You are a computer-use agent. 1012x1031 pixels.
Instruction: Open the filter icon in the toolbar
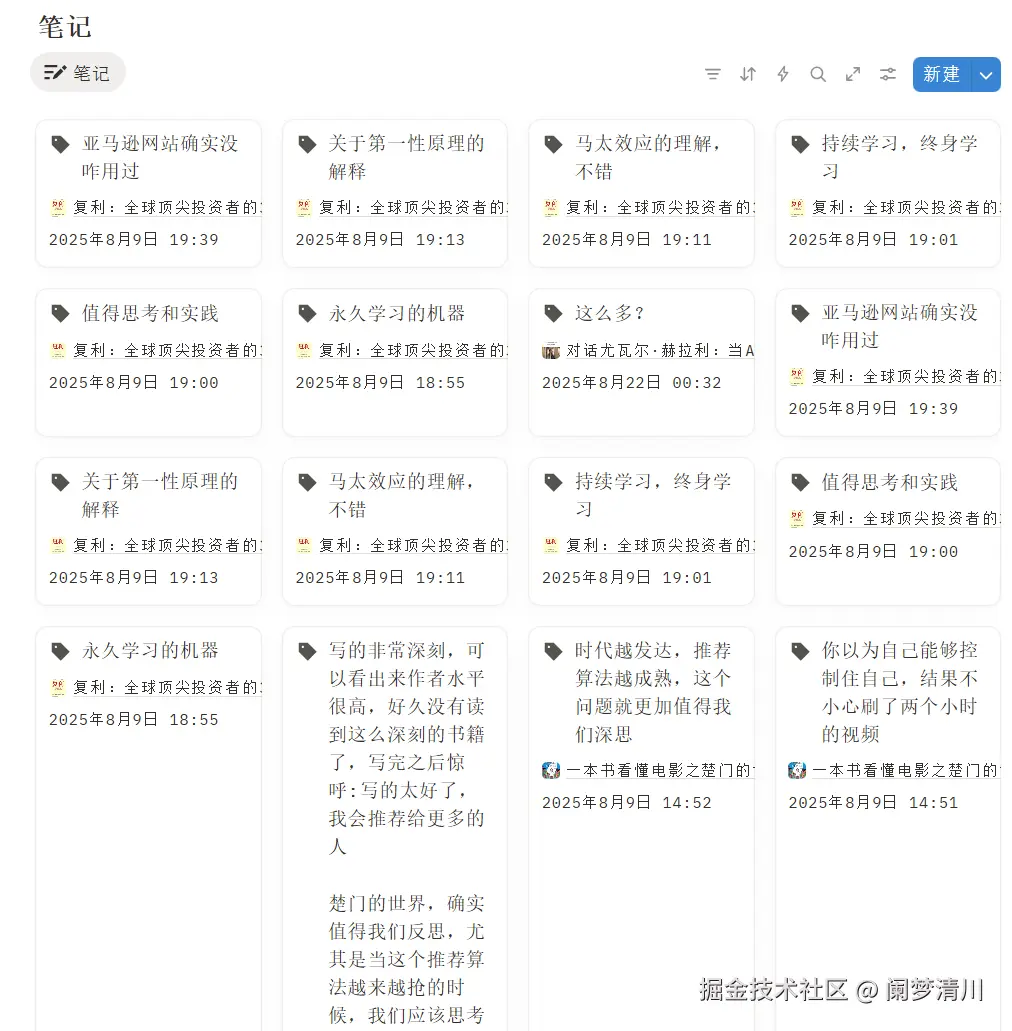click(712, 74)
